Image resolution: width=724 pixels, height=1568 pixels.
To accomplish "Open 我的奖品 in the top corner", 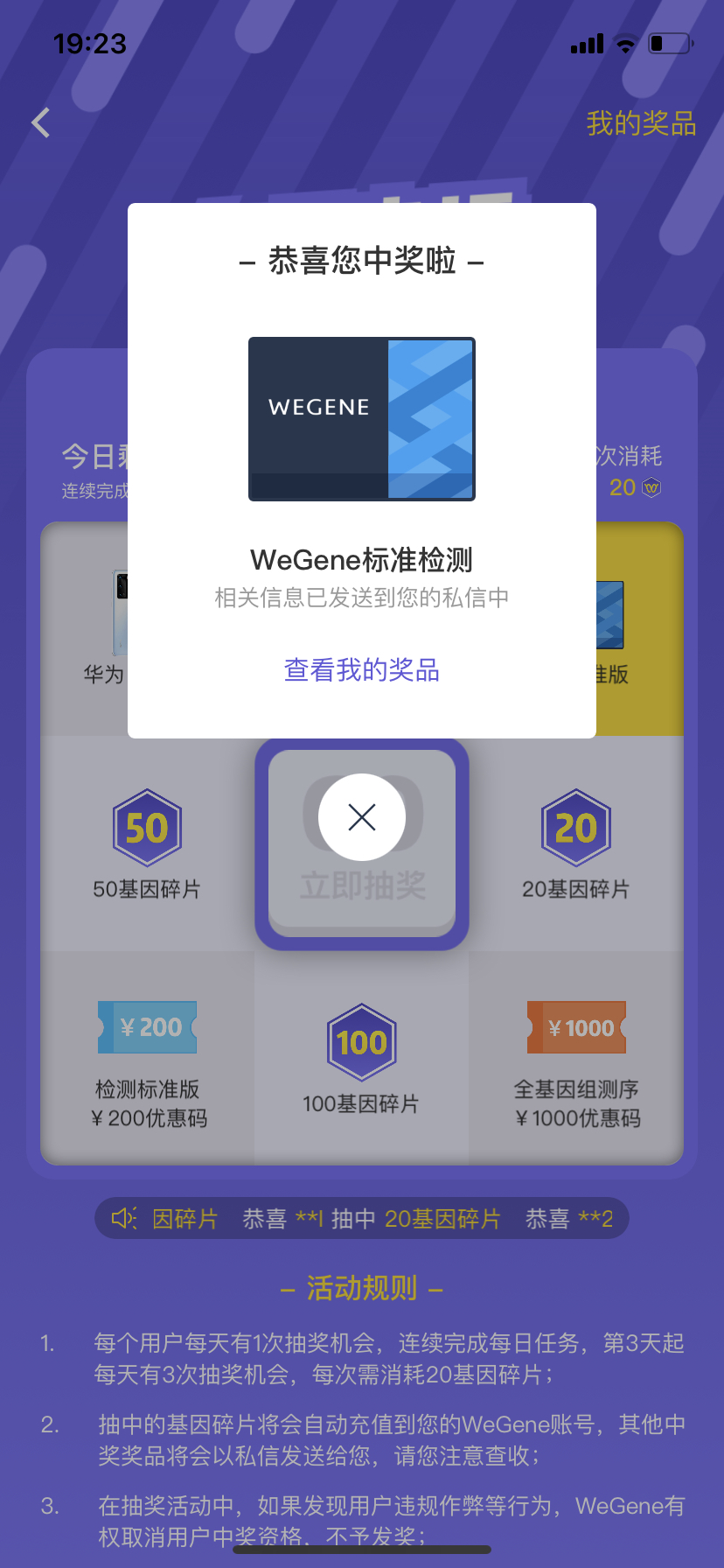I will 640,123.
